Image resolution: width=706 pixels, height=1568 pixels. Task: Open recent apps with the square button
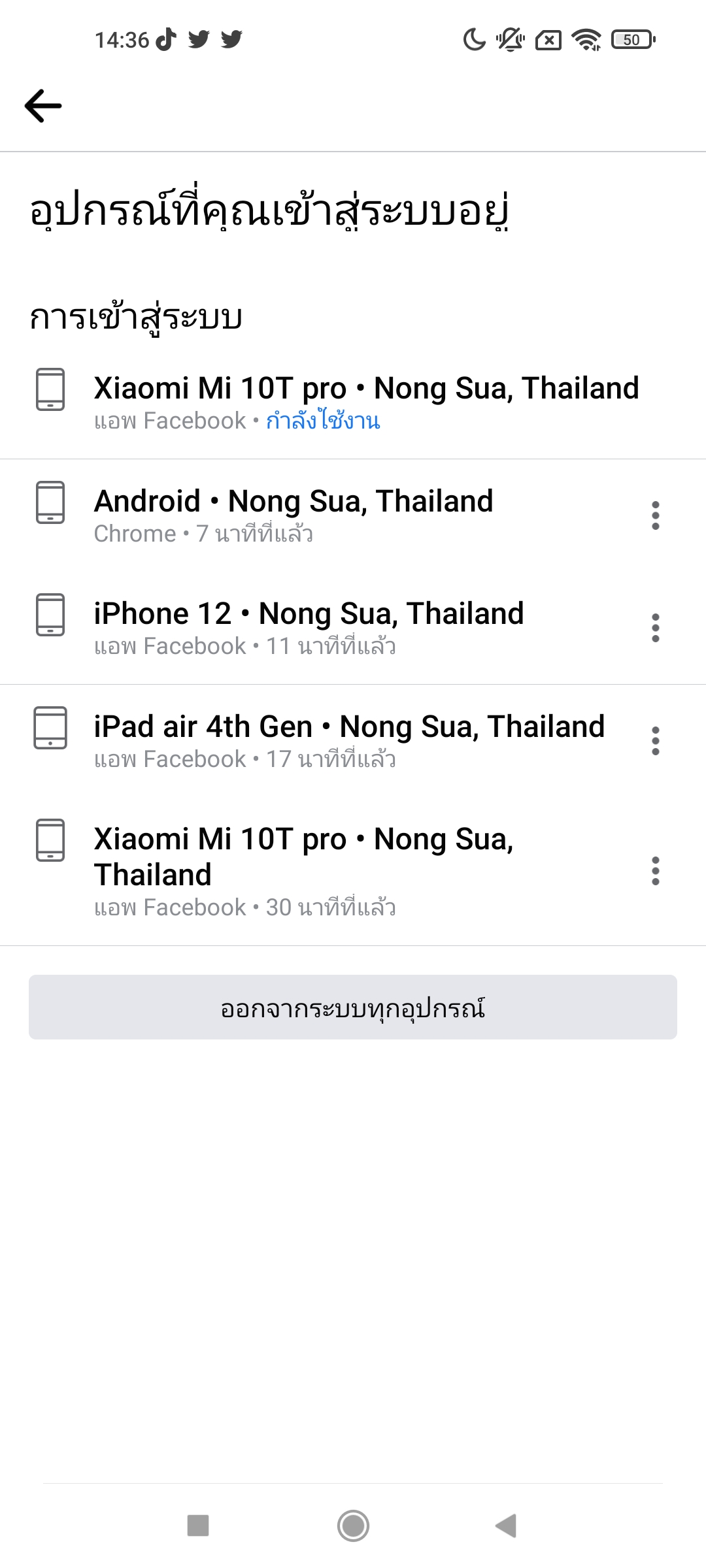[198, 1526]
